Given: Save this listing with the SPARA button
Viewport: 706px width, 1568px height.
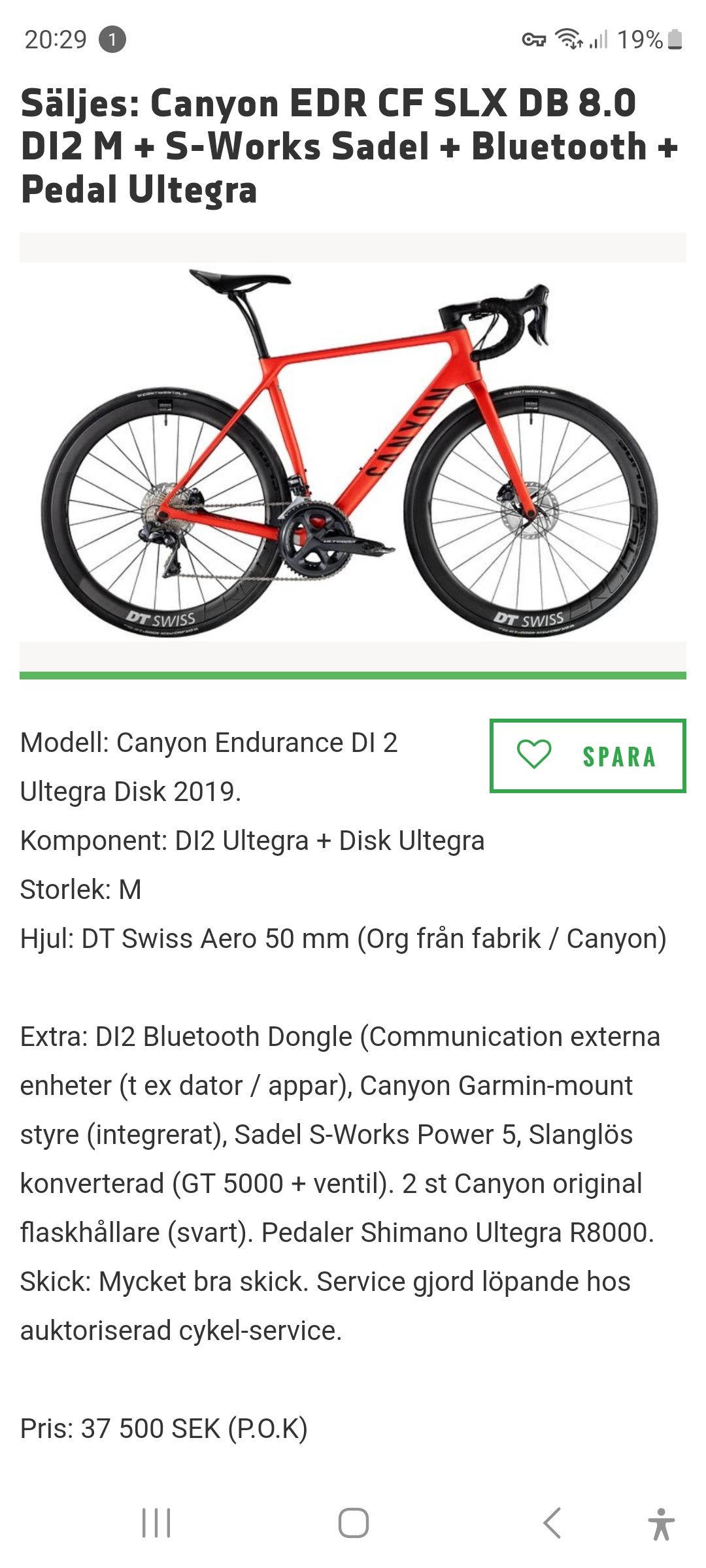Looking at the screenshot, I should pyautogui.click(x=587, y=756).
